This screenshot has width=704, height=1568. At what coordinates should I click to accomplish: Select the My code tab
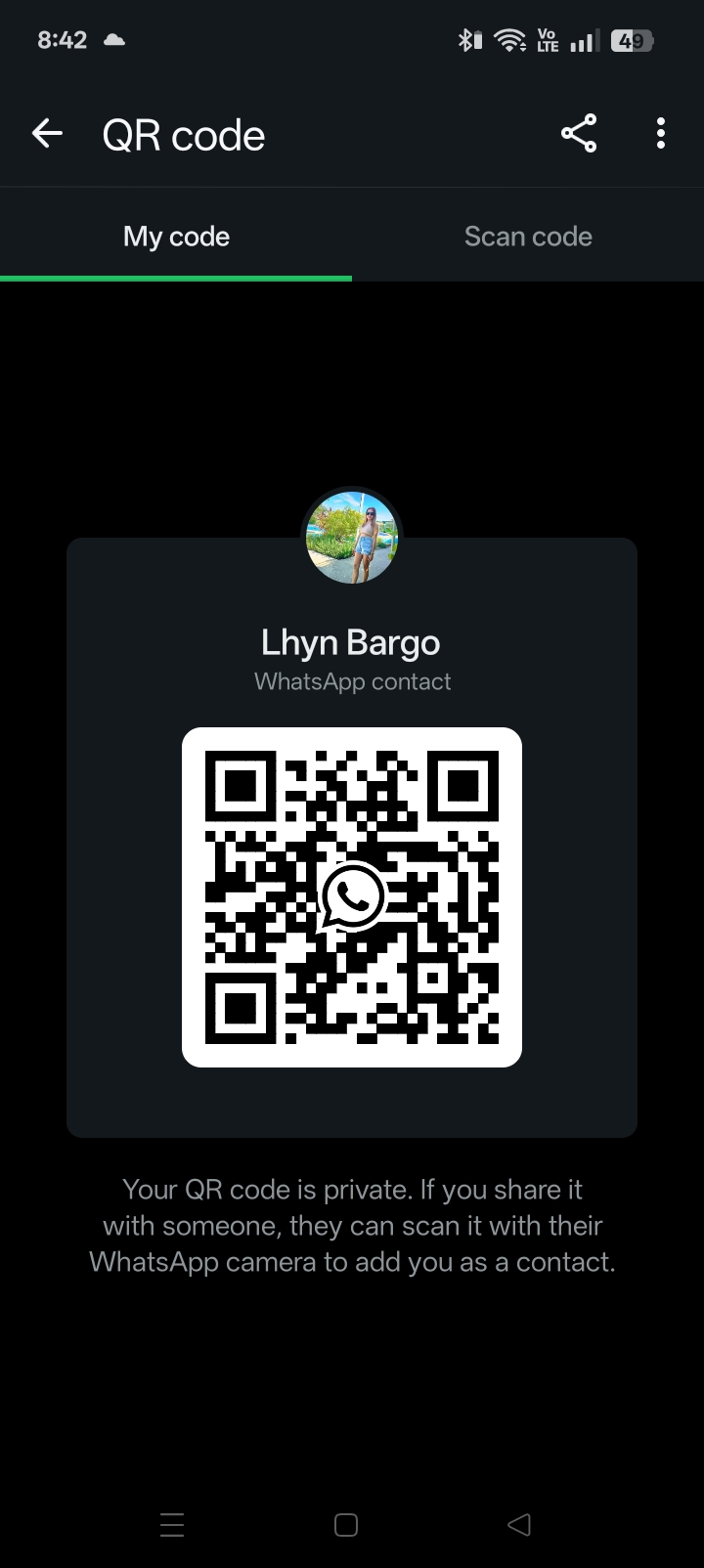[x=176, y=237]
